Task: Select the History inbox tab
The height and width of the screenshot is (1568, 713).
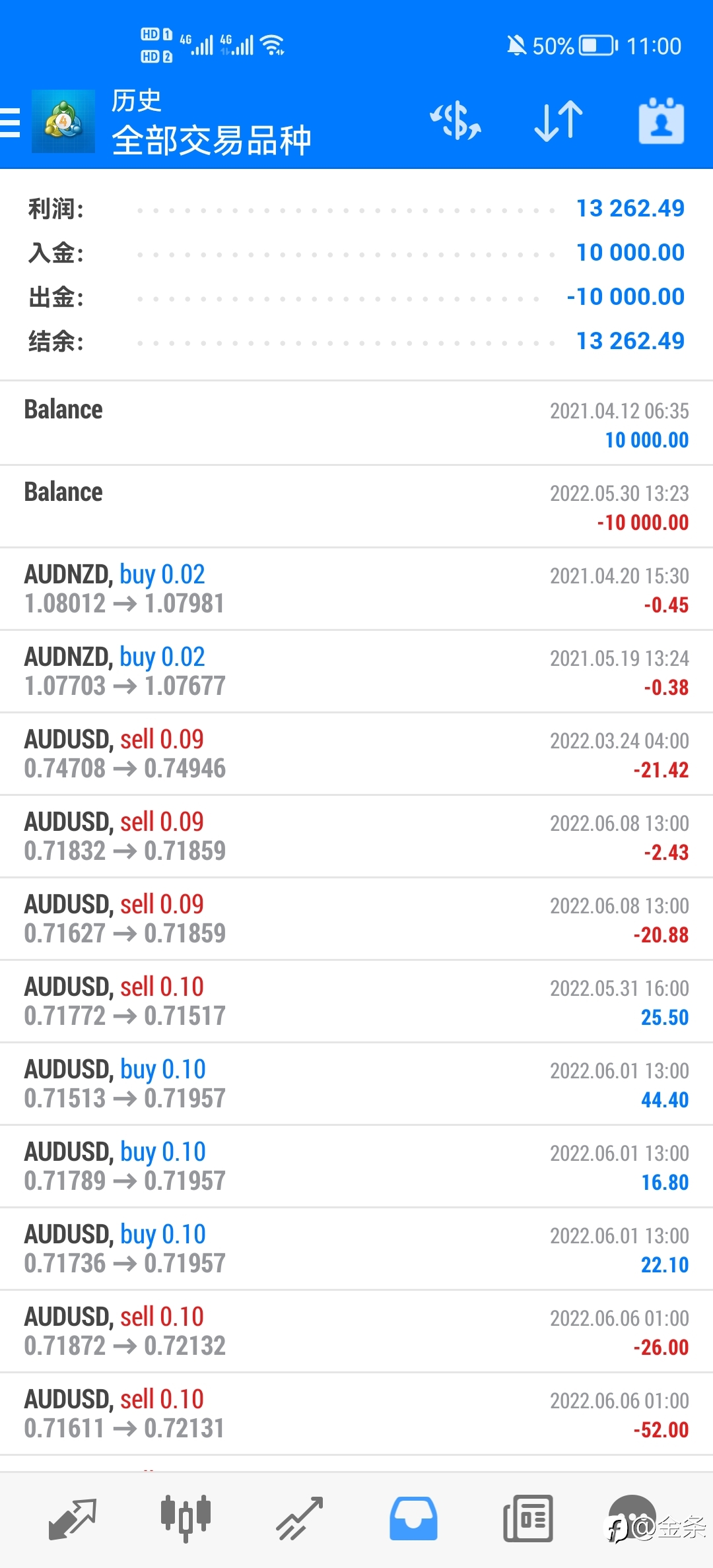Action: [413, 1519]
